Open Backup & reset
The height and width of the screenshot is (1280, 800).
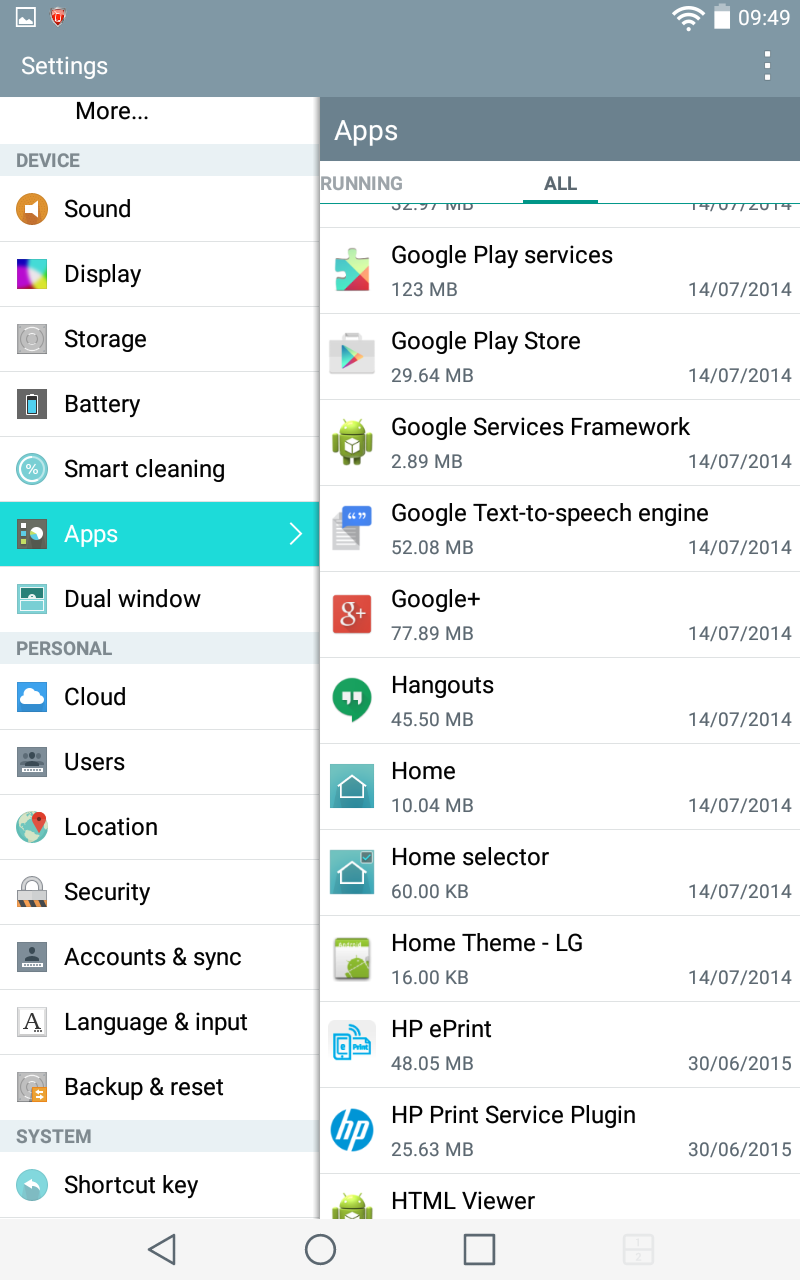(x=160, y=1087)
